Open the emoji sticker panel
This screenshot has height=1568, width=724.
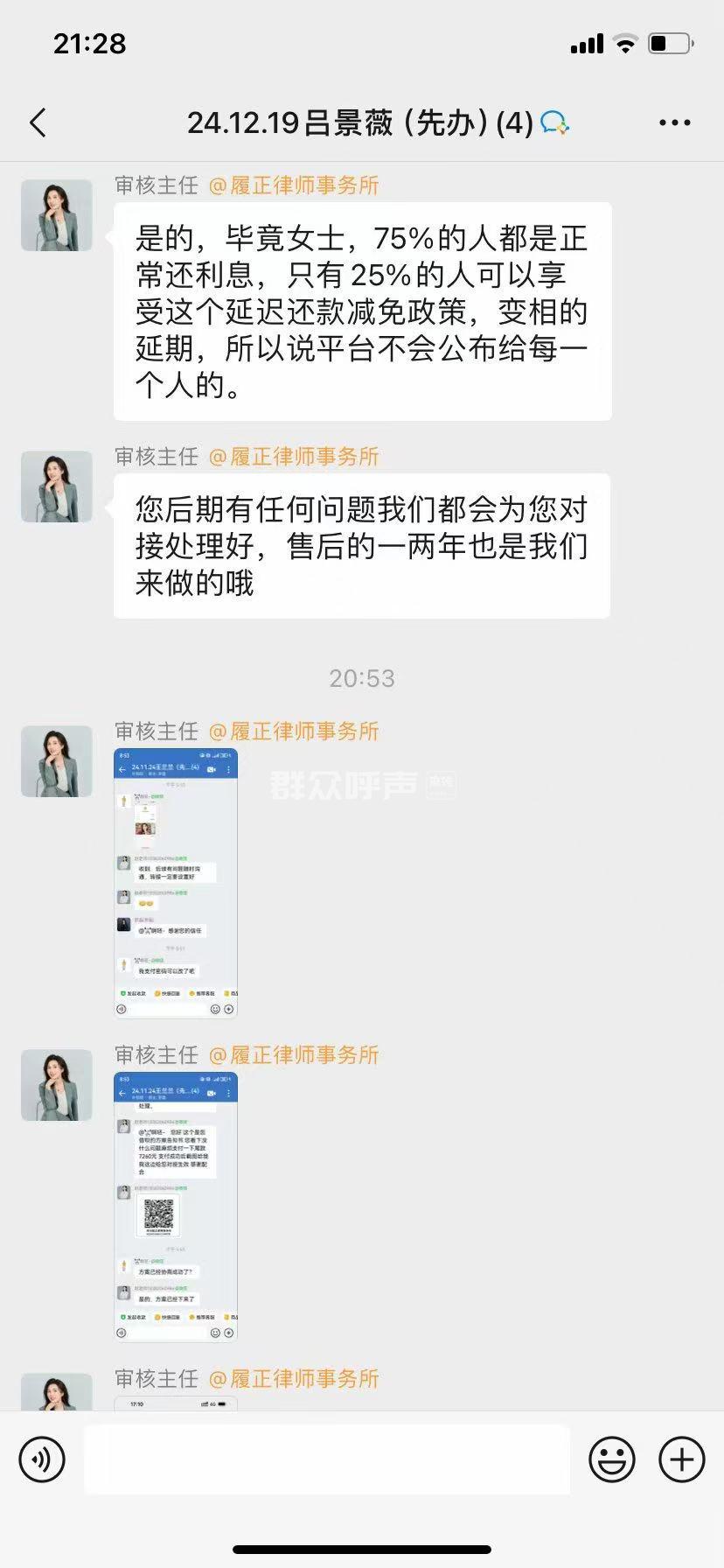[x=611, y=1459]
